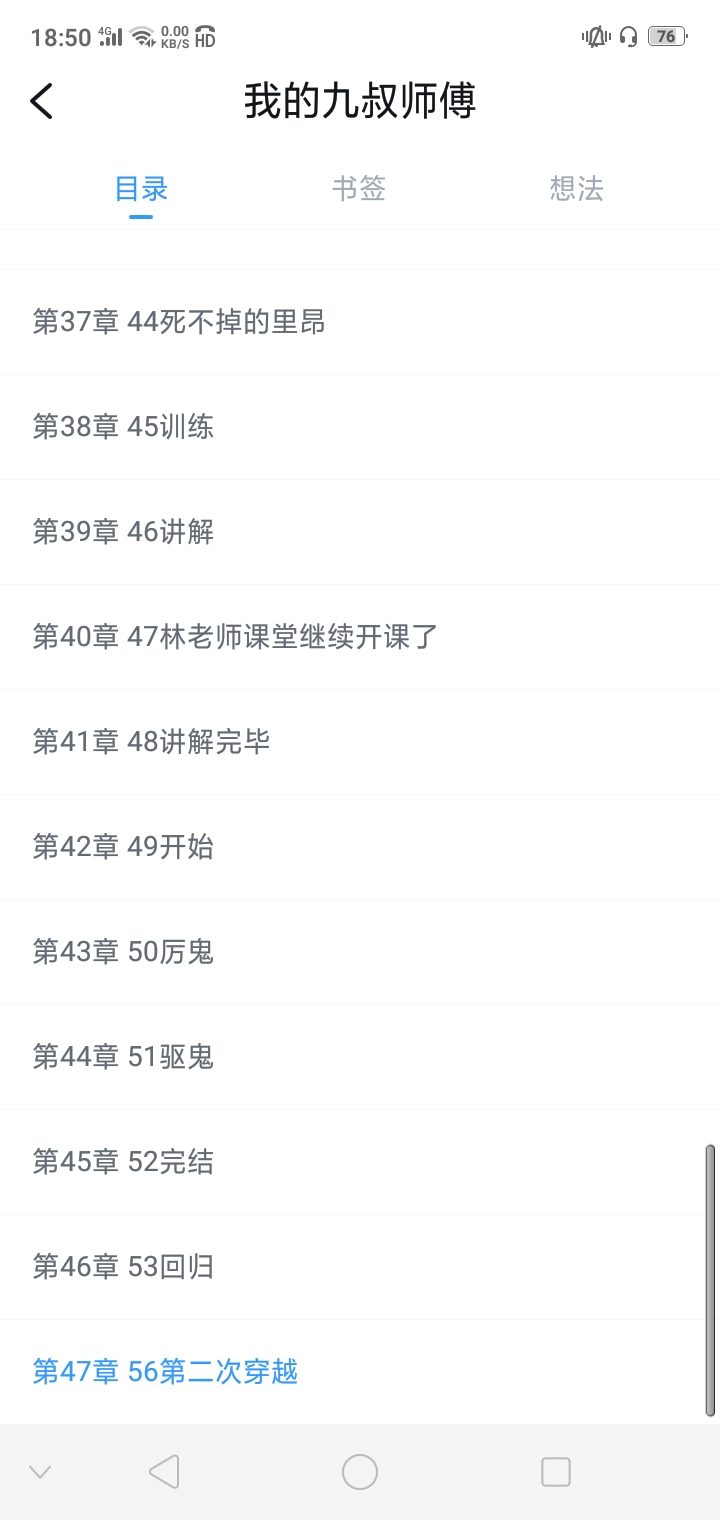Open 第40章 47林老师课堂继续开课了

click(x=236, y=637)
